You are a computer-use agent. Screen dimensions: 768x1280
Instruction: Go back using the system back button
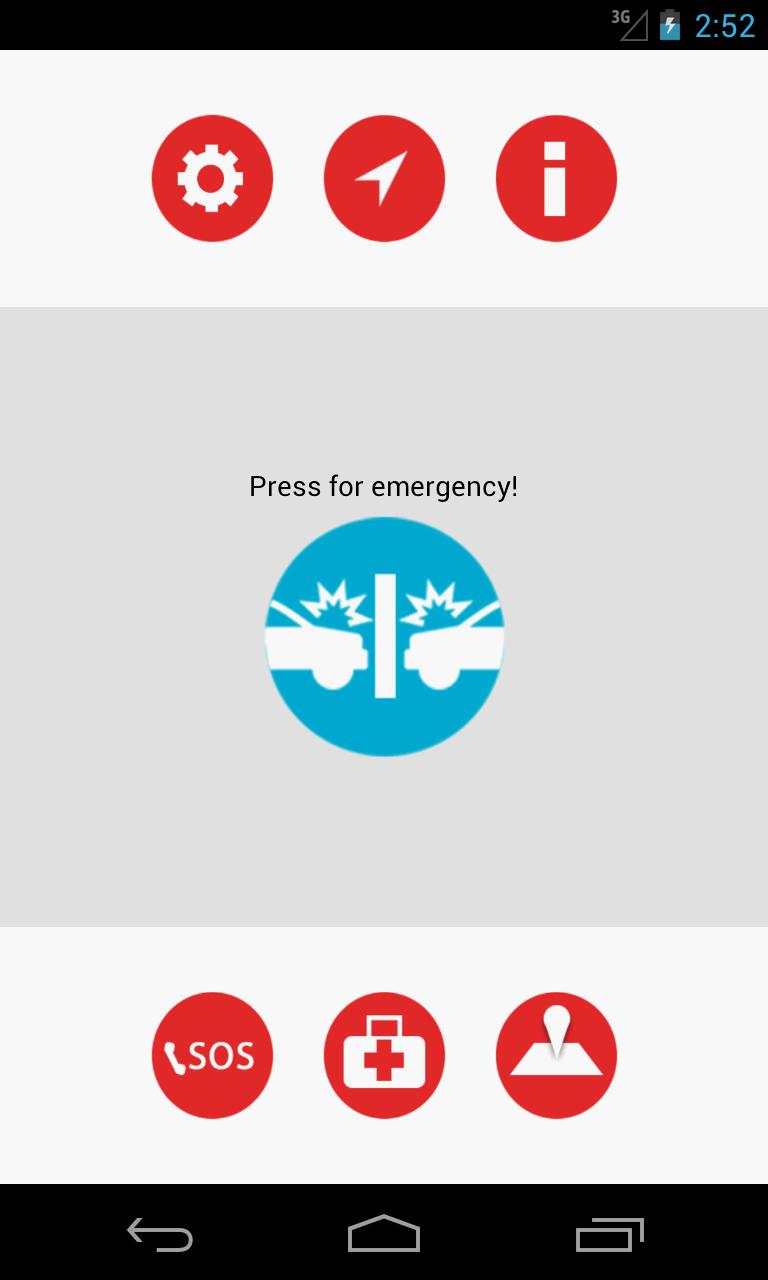click(x=160, y=1234)
